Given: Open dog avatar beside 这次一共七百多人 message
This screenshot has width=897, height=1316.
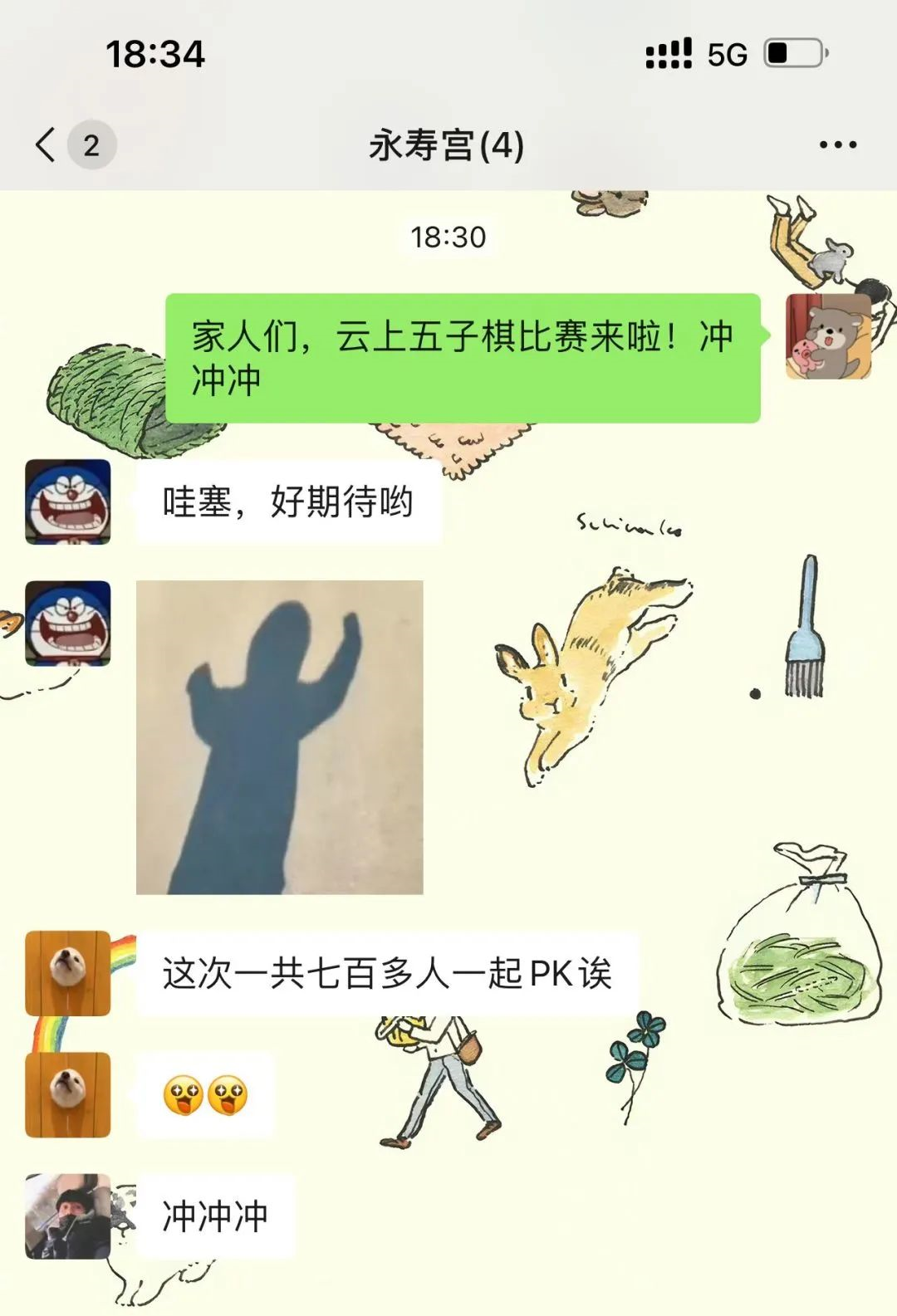Looking at the screenshot, I should point(68,973).
